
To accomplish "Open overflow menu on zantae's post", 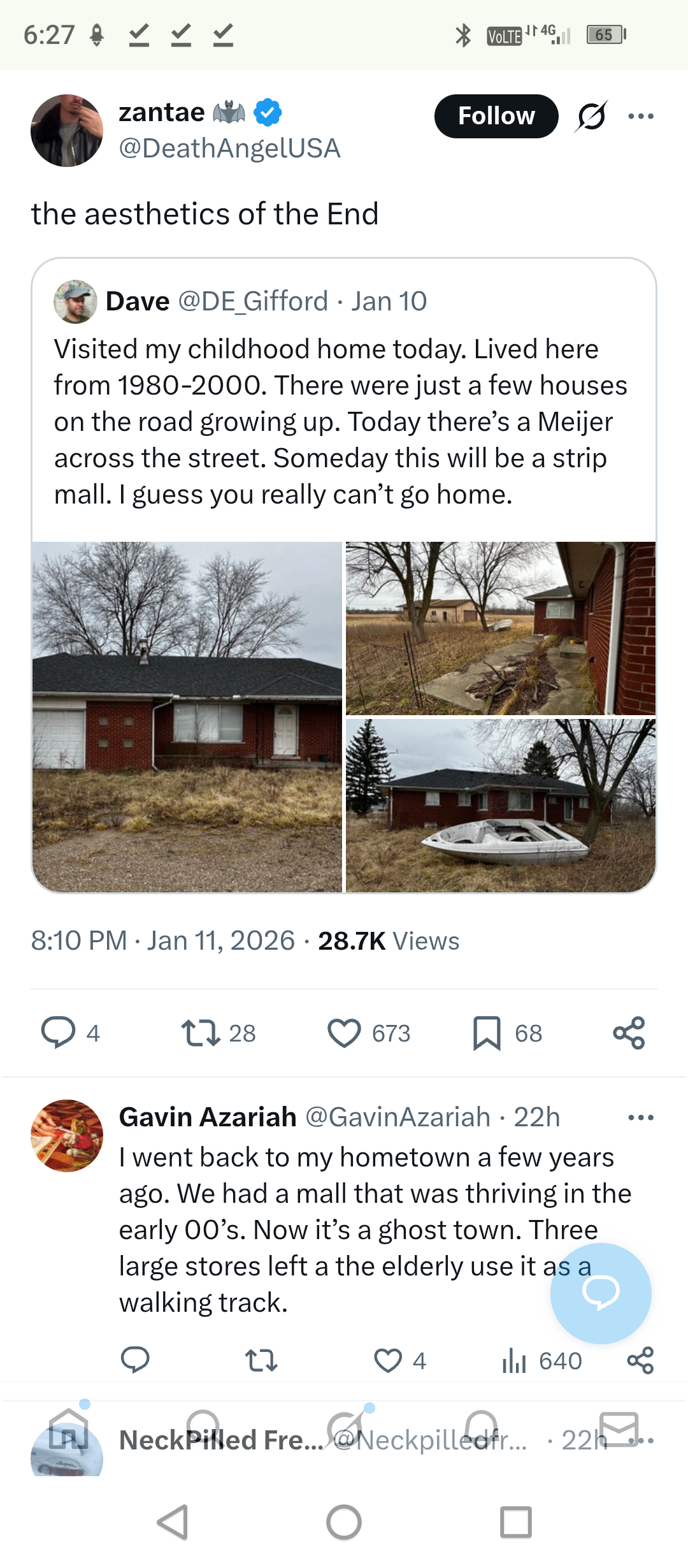I will [641, 116].
